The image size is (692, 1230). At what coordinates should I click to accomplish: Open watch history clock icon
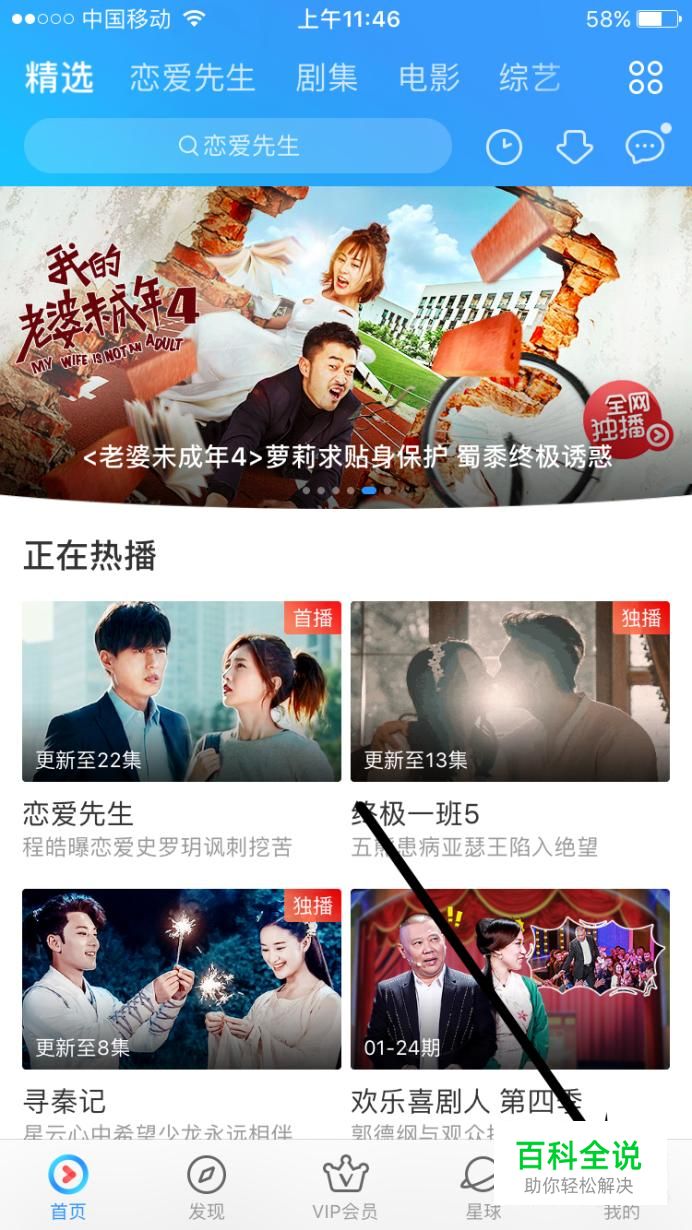click(x=504, y=147)
